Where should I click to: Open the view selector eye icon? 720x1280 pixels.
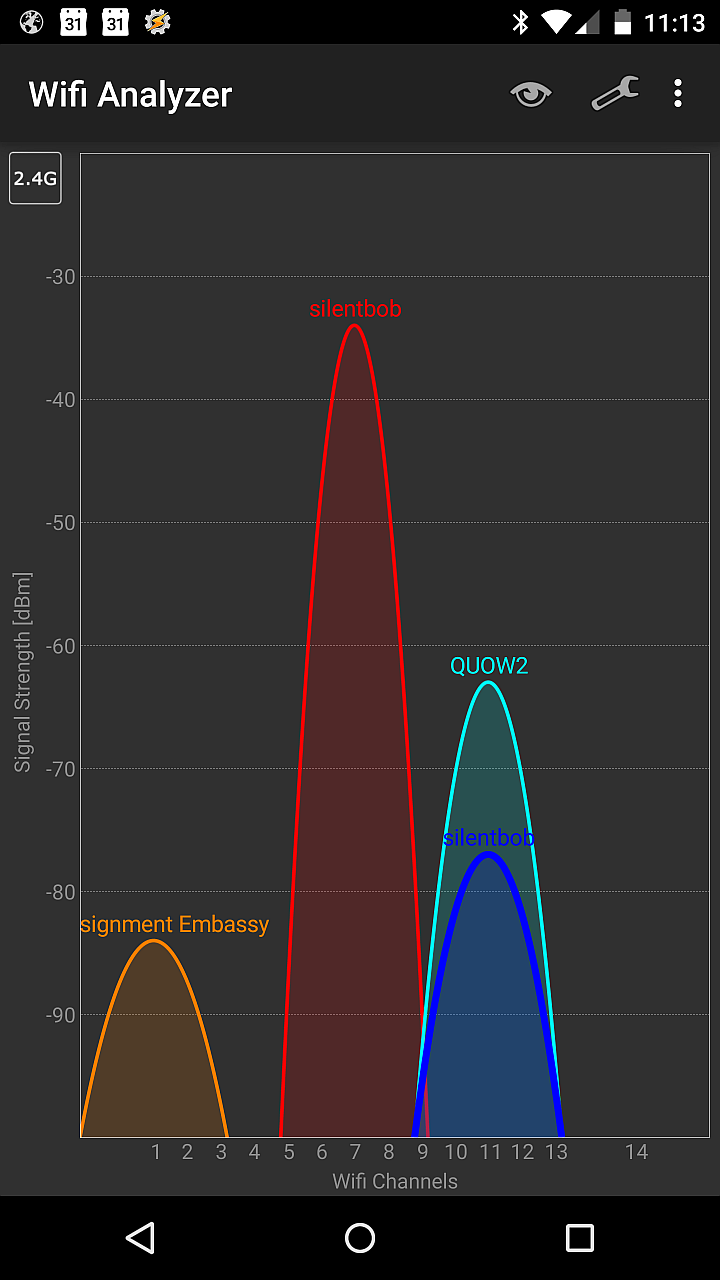click(x=530, y=95)
